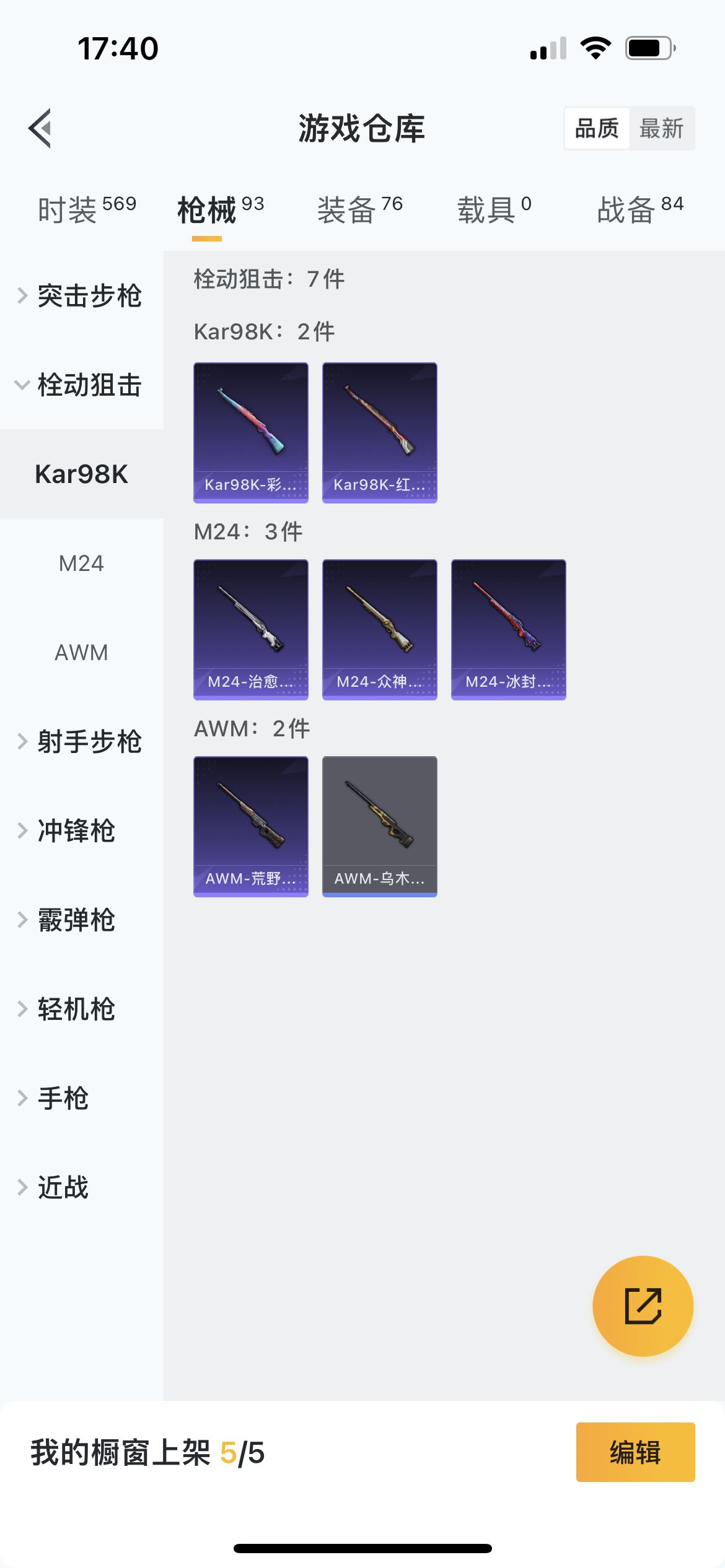Screen dimensions: 725x1568
Task: Switch to the 装备 tab
Action: [360, 209]
